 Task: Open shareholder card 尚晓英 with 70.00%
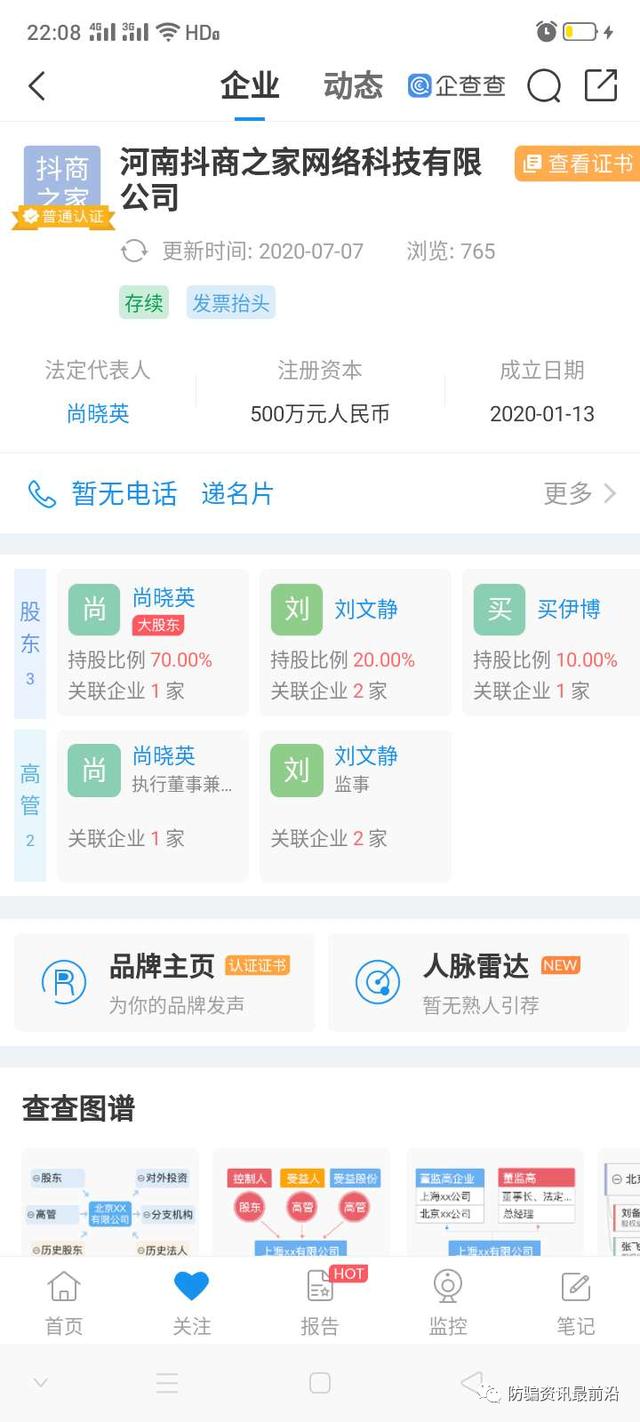pyautogui.click(x=152, y=642)
